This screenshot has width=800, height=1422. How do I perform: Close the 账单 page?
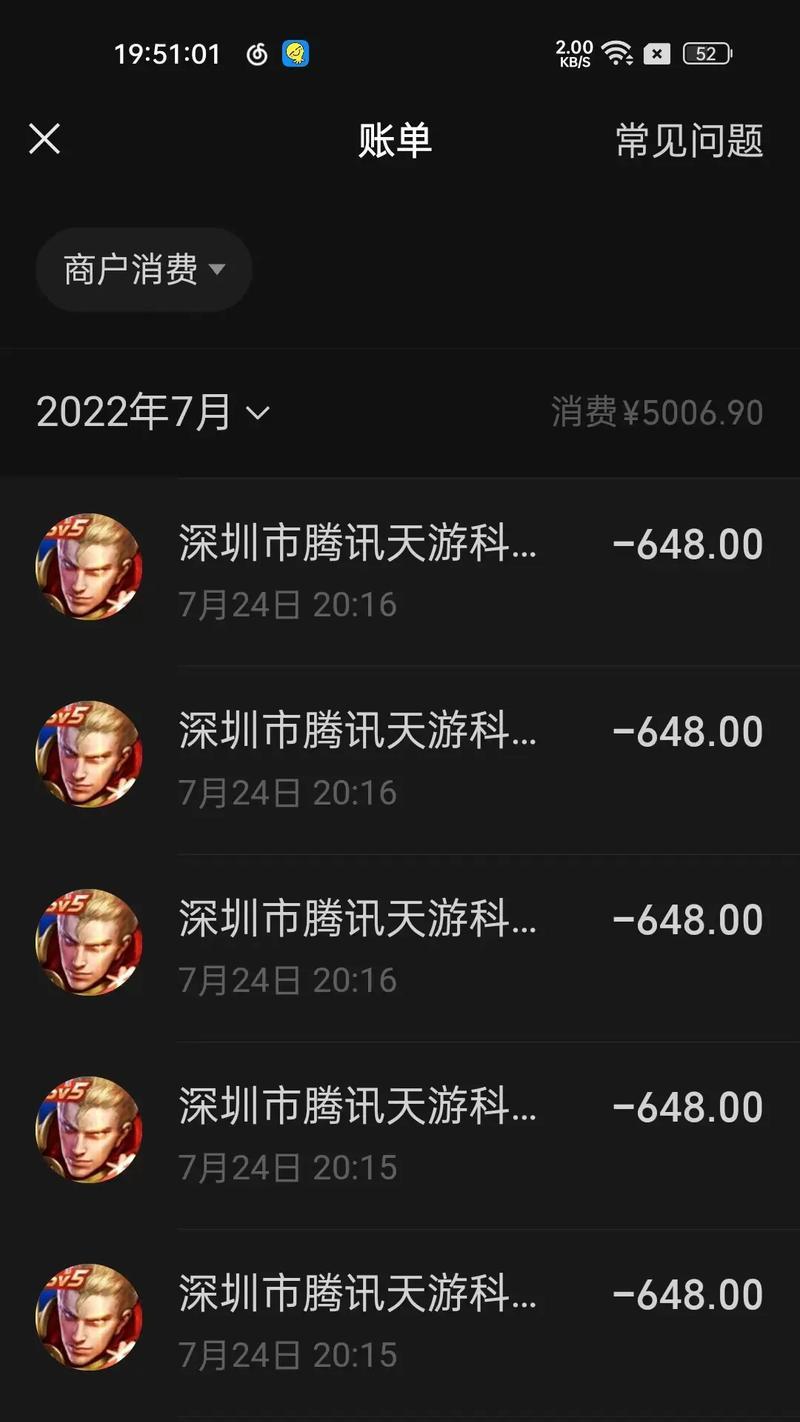click(x=45, y=140)
